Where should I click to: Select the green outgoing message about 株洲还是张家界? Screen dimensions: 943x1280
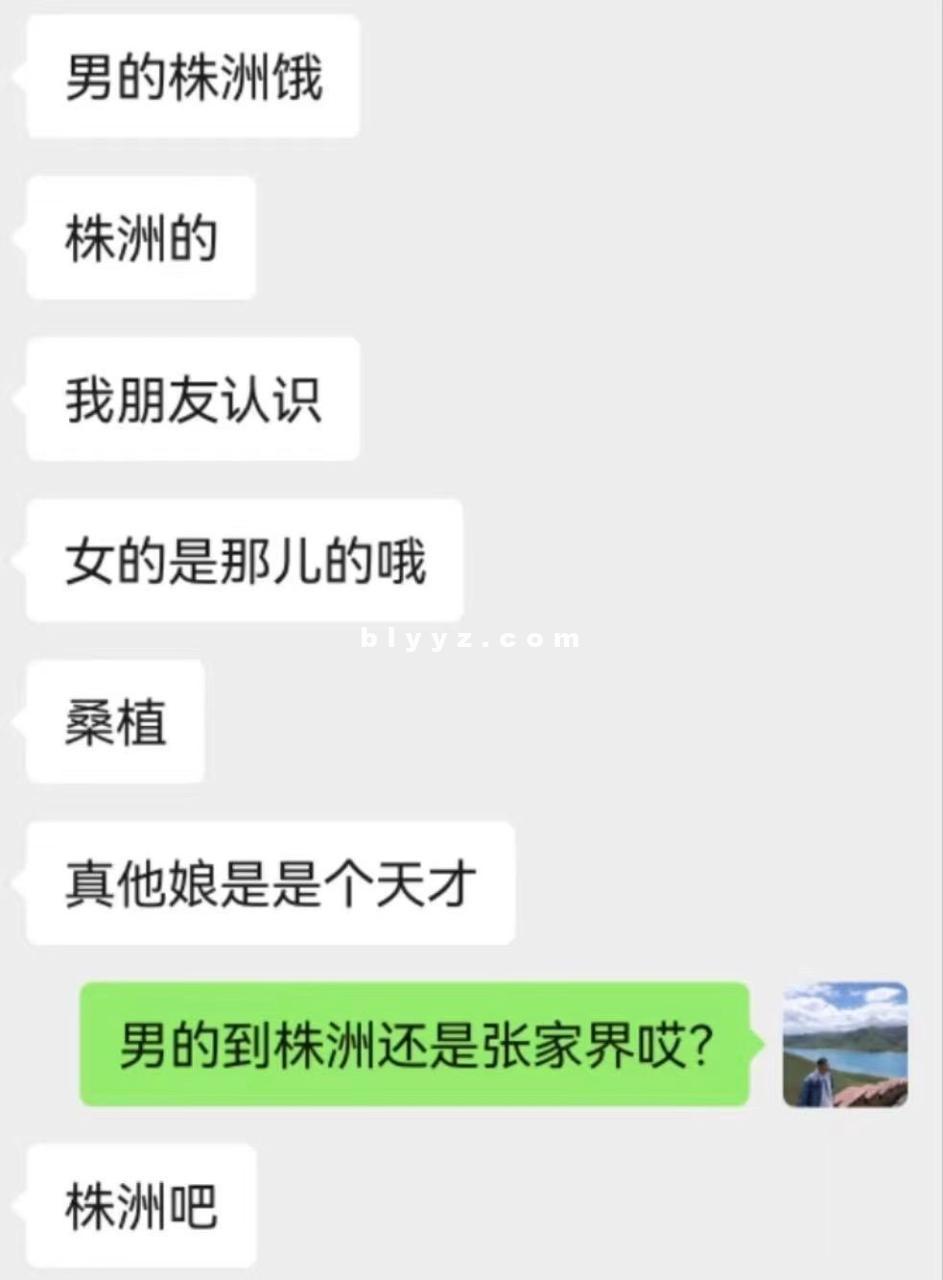coord(420,1043)
